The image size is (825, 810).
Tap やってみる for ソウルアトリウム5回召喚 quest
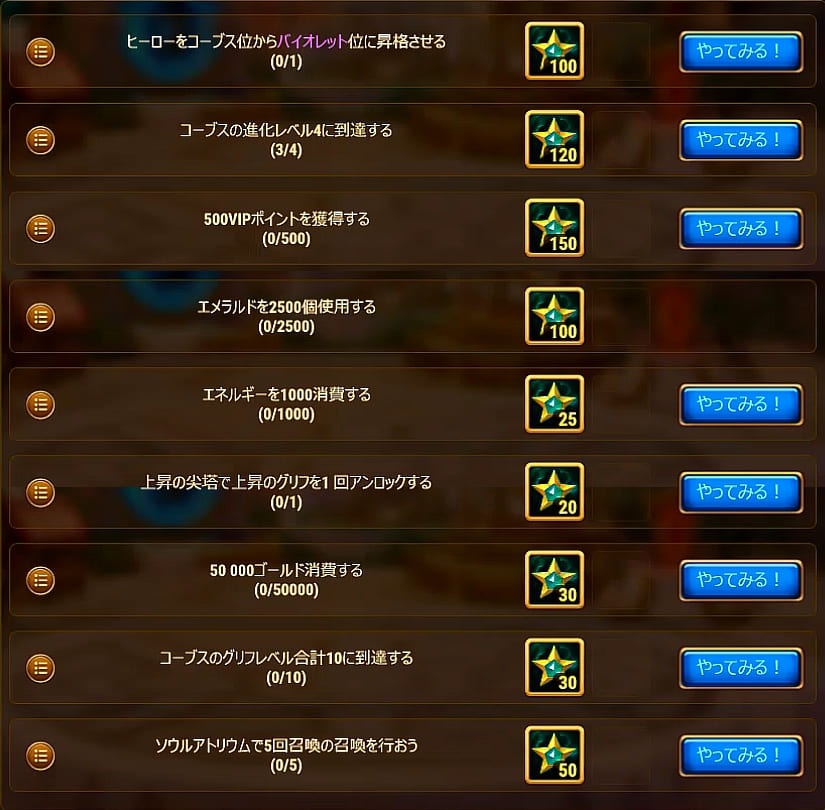click(x=741, y=754)
